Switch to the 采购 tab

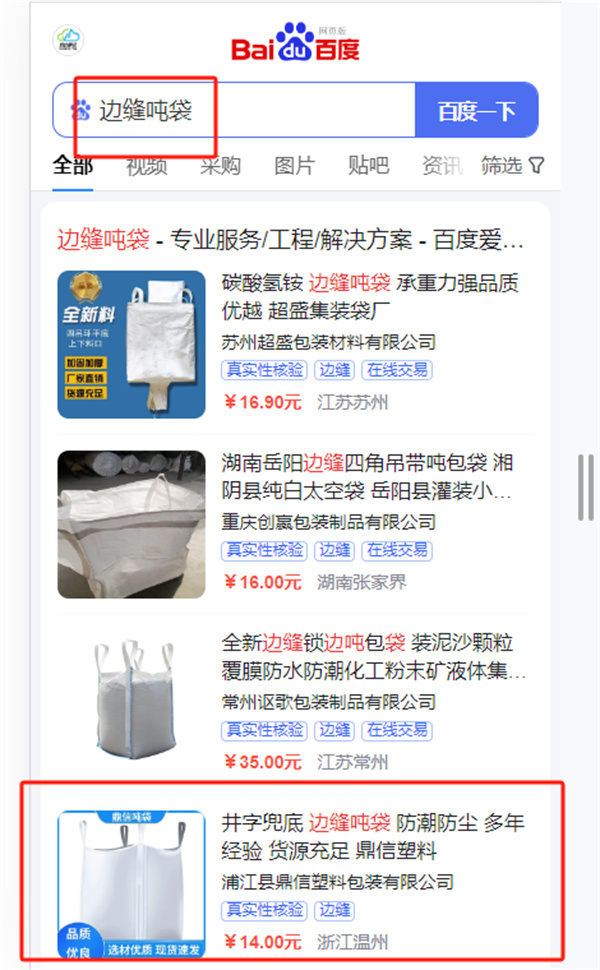pyautogui.click(x=220, y=166)
